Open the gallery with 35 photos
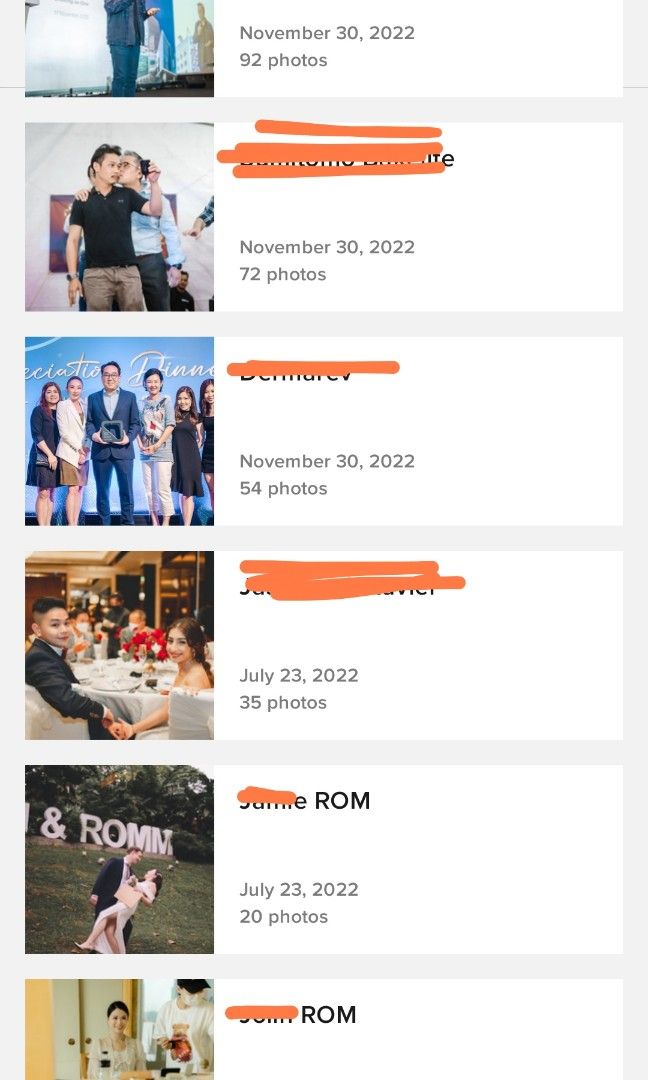 tap(323, 645)
